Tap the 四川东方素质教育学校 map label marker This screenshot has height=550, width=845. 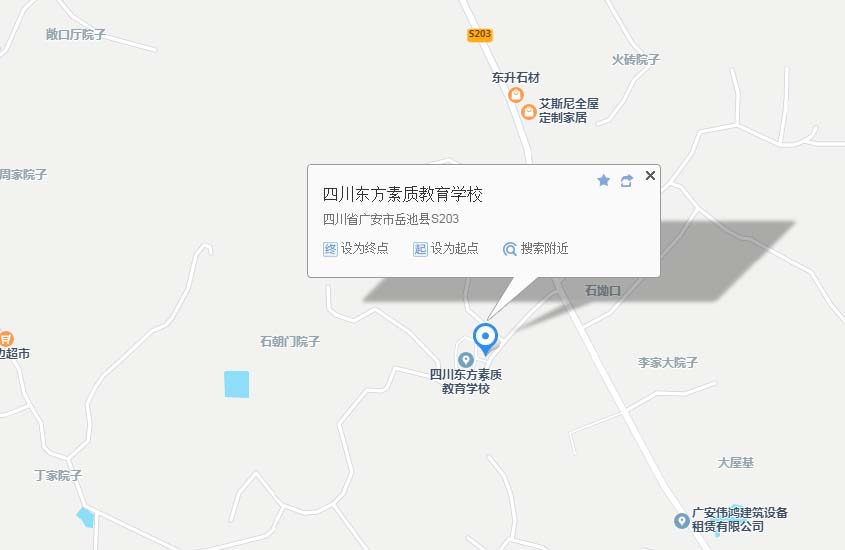465,360
